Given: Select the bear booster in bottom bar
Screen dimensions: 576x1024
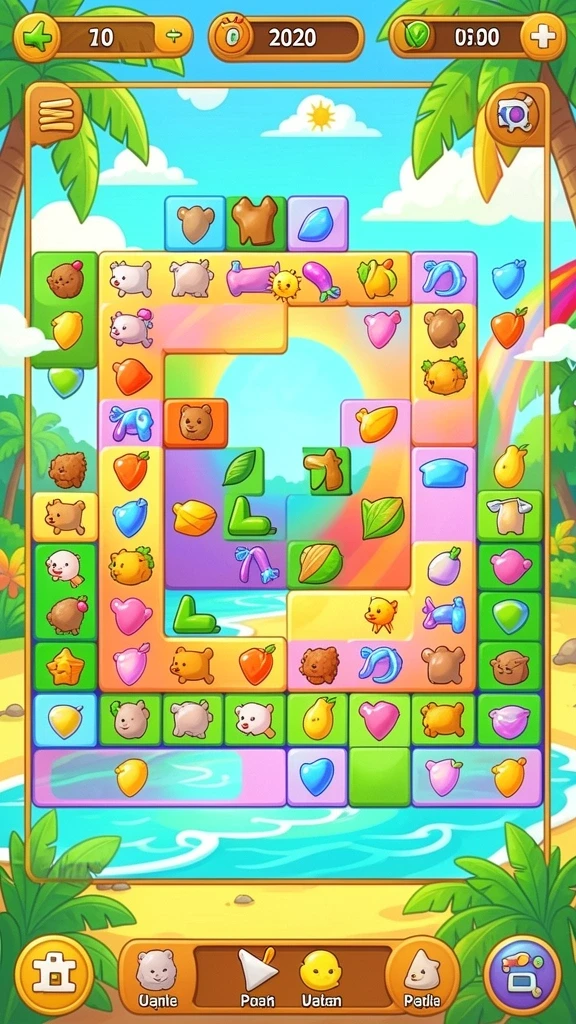Looking at the screenshot, I should (156, 977).
